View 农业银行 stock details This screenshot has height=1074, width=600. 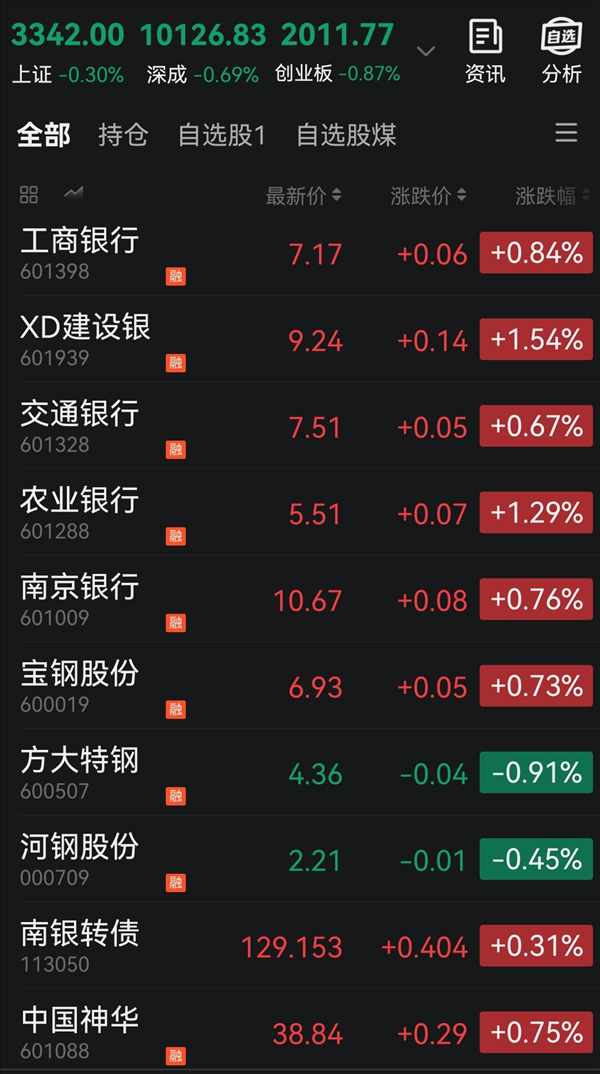[x=300, y=513]
